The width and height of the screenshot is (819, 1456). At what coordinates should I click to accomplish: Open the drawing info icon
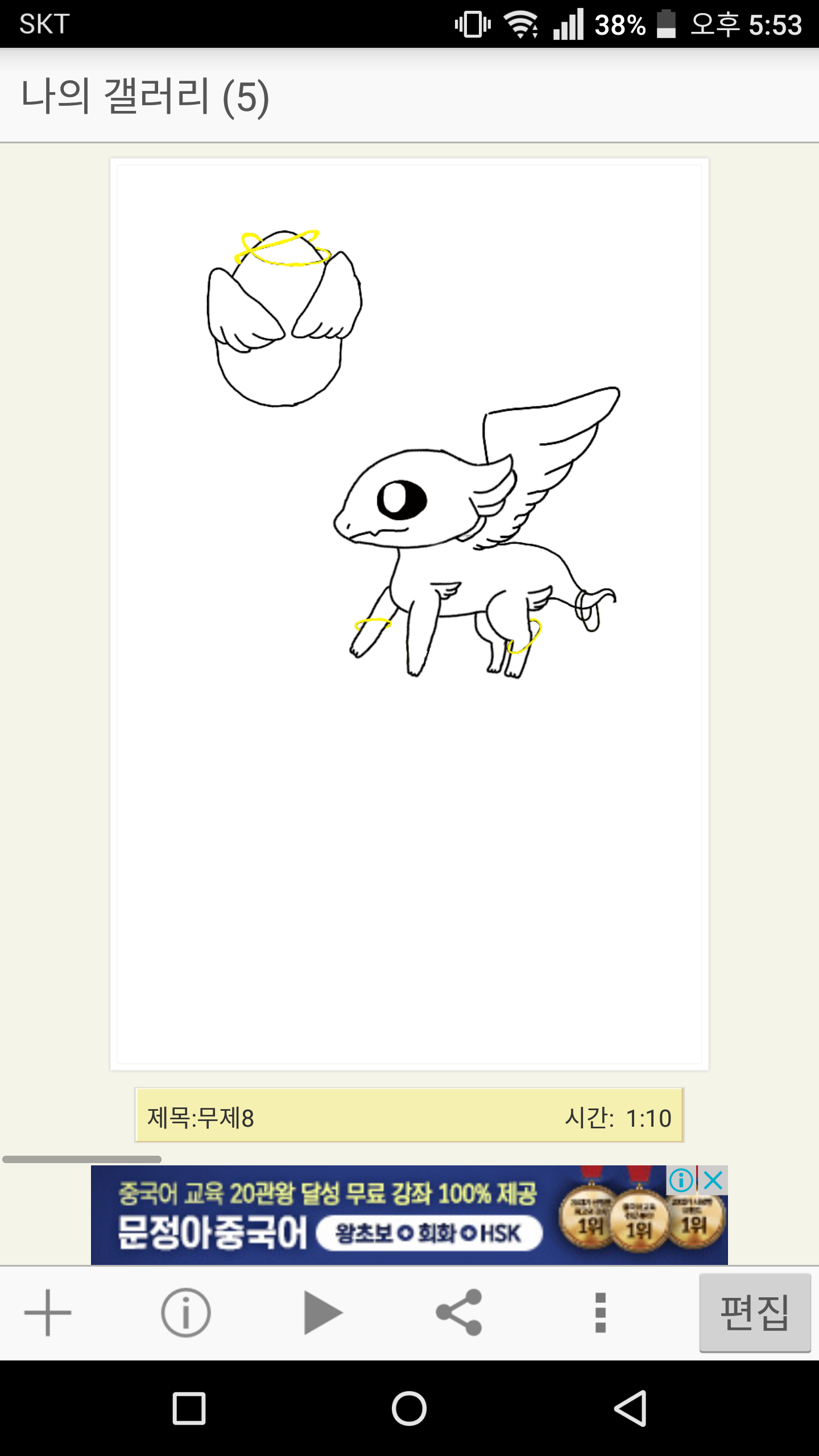[185, 1313]
